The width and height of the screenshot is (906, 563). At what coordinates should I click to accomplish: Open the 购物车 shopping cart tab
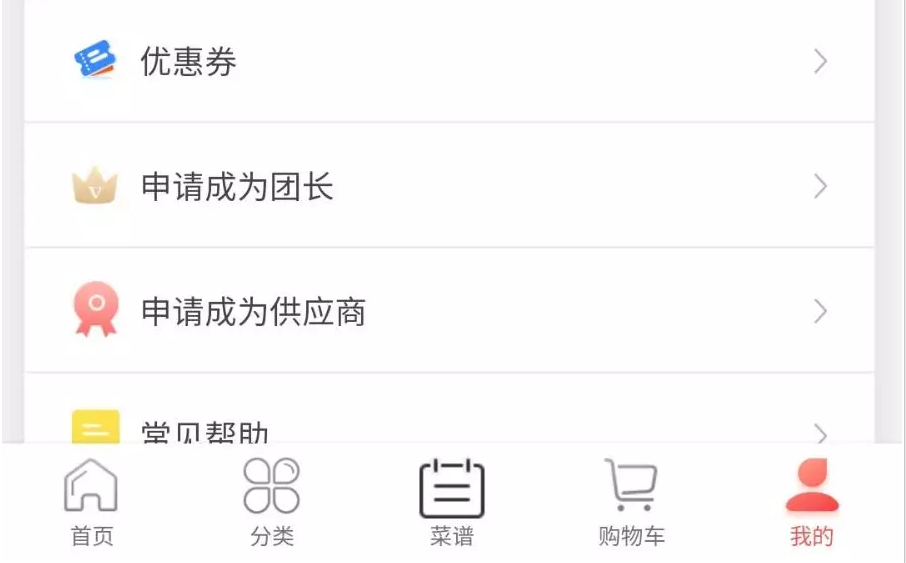point(631,503)
